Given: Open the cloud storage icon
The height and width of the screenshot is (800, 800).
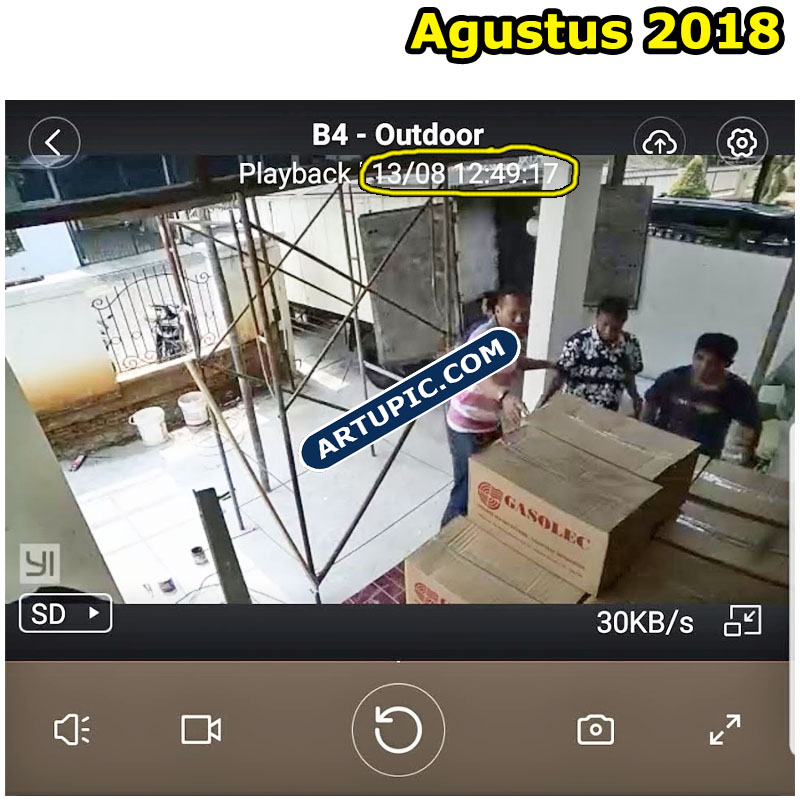Looking at the screenshot, I should [659, 143].
